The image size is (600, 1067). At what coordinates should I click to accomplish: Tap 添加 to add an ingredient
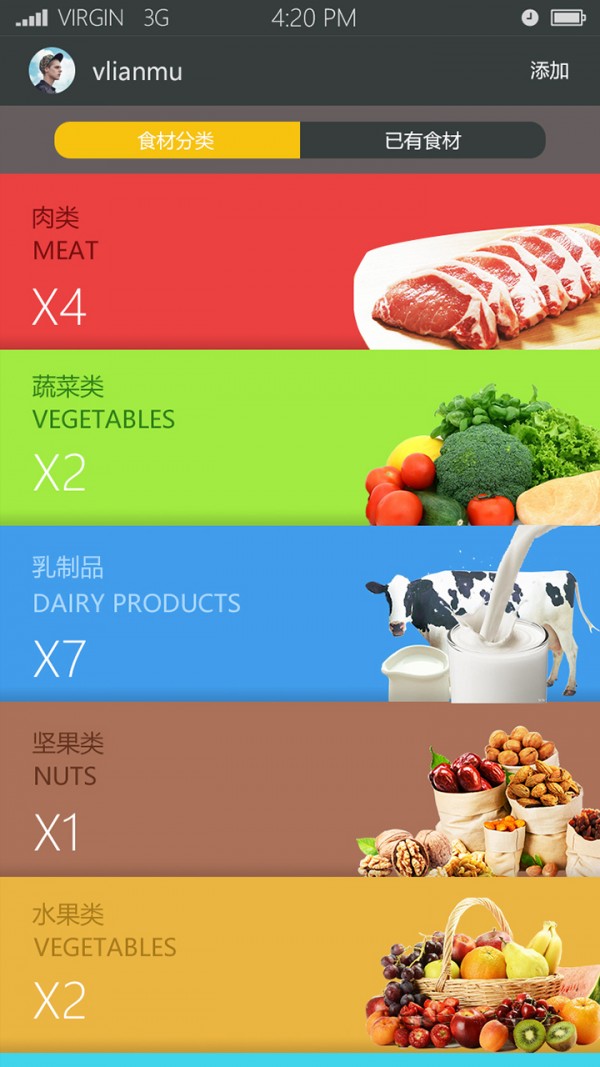(549, 71)
